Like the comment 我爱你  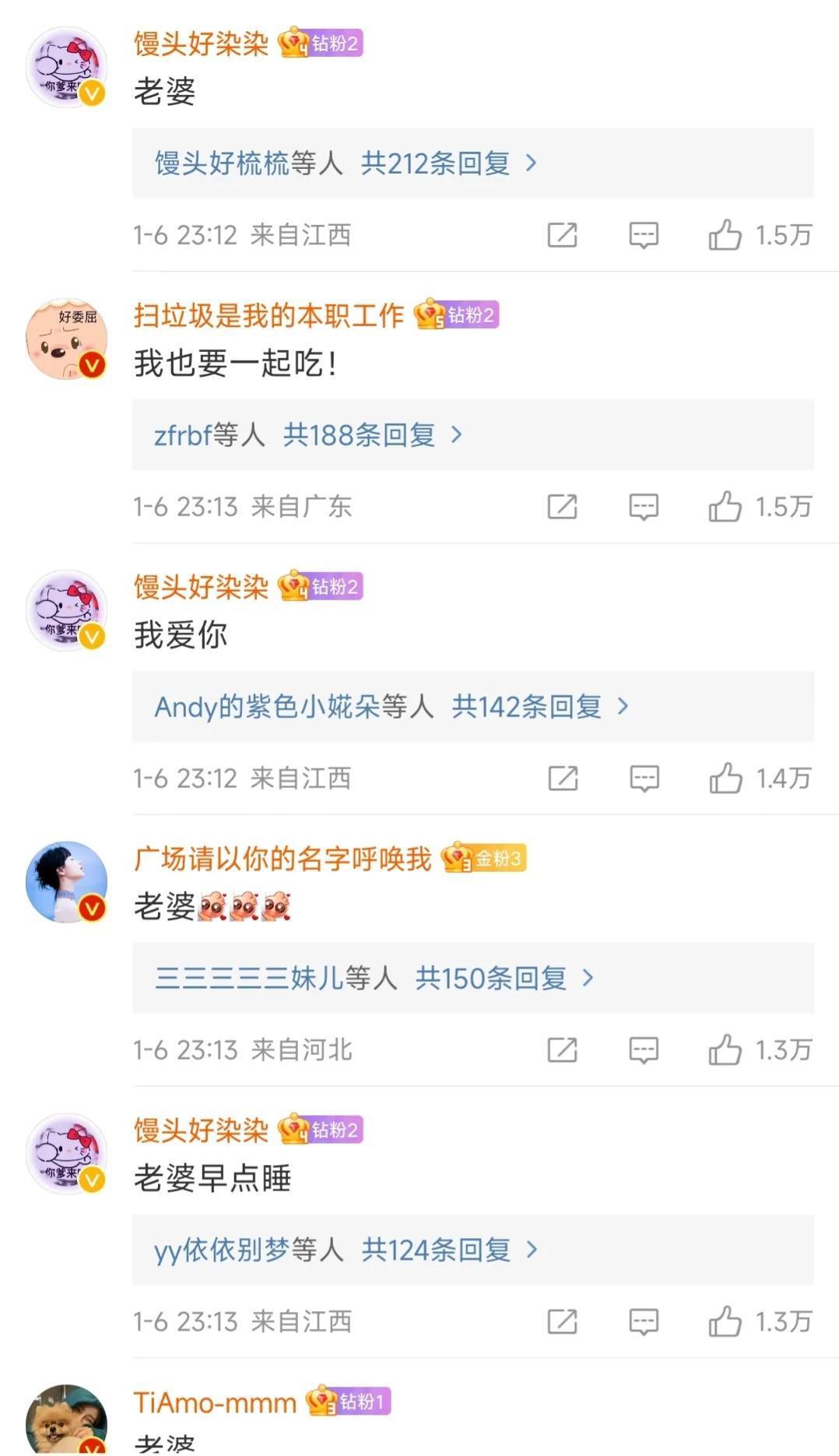tap(725, 778)
